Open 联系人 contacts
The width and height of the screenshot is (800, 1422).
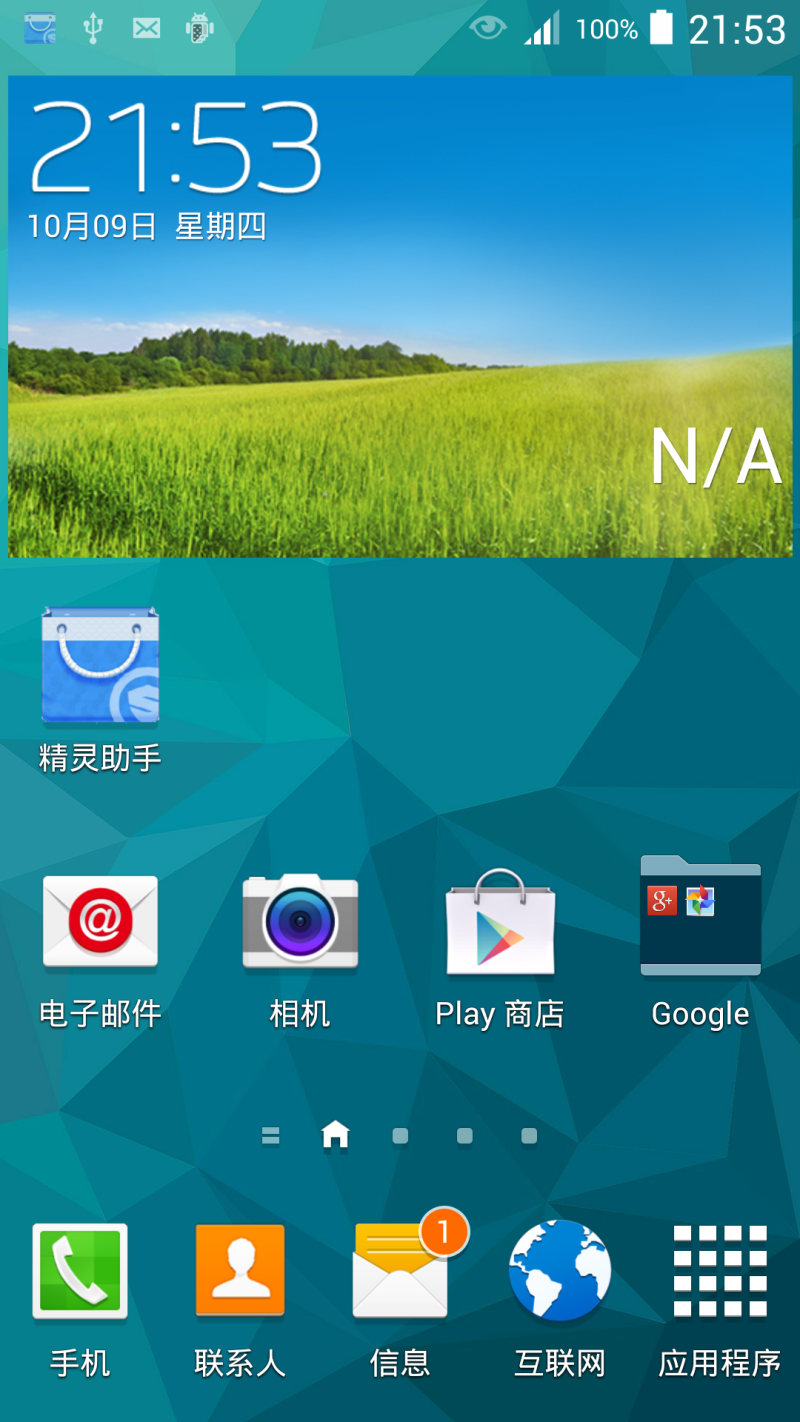coord(240,1271)
